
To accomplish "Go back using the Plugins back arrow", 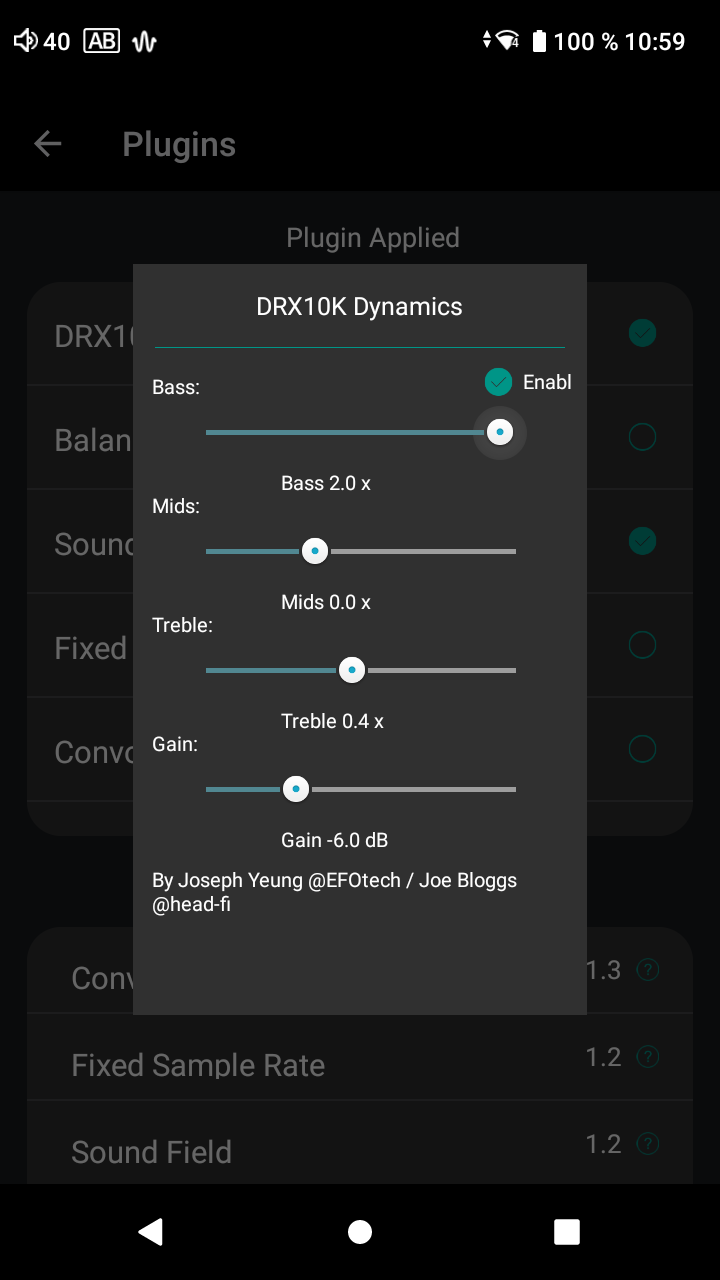I will pos(48,144).
